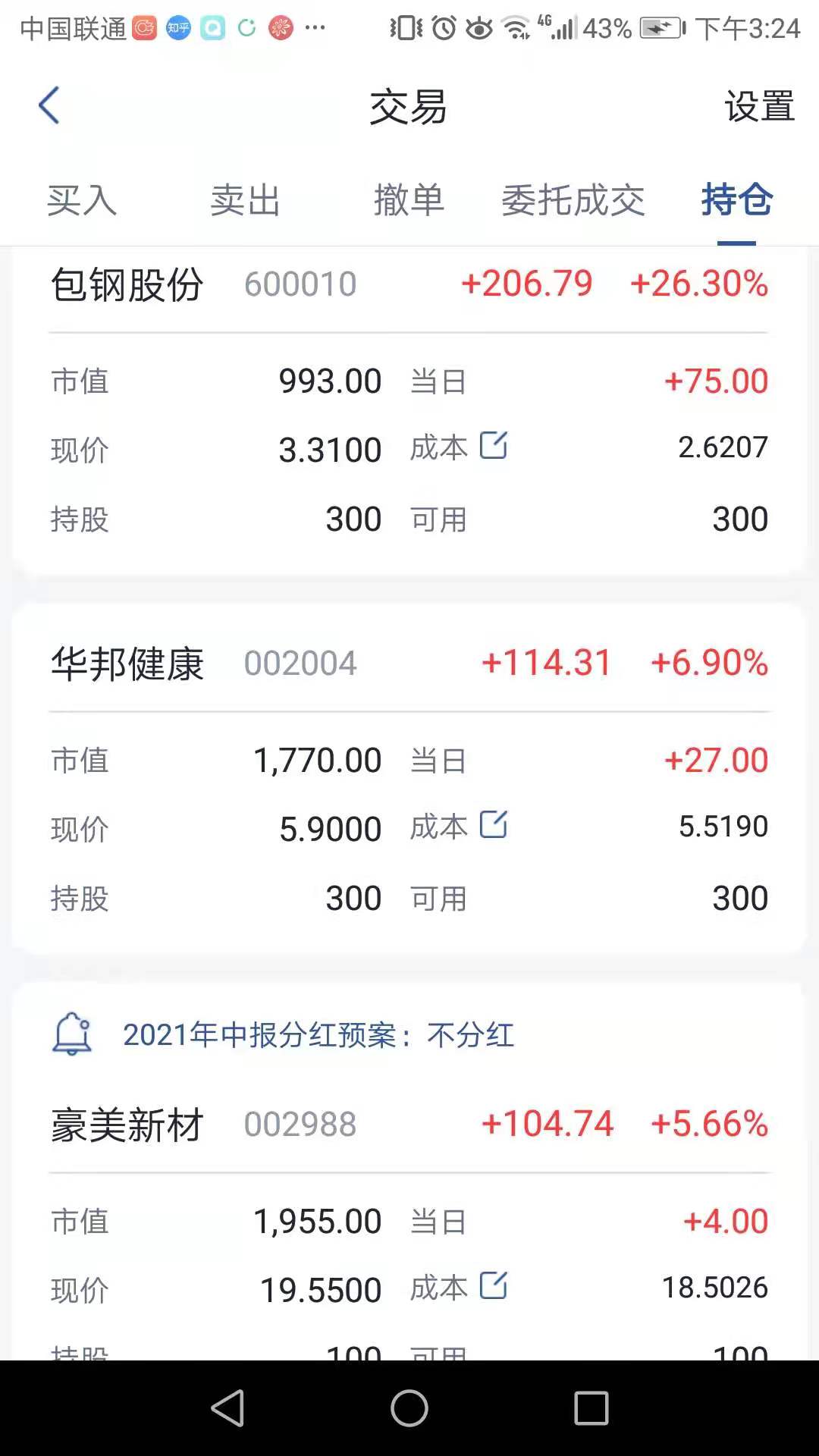Image resolution: width=819 pixels, height=1456 pixels.
Task: Tap the back arrow to exit trading page
Action: point(49,106)
